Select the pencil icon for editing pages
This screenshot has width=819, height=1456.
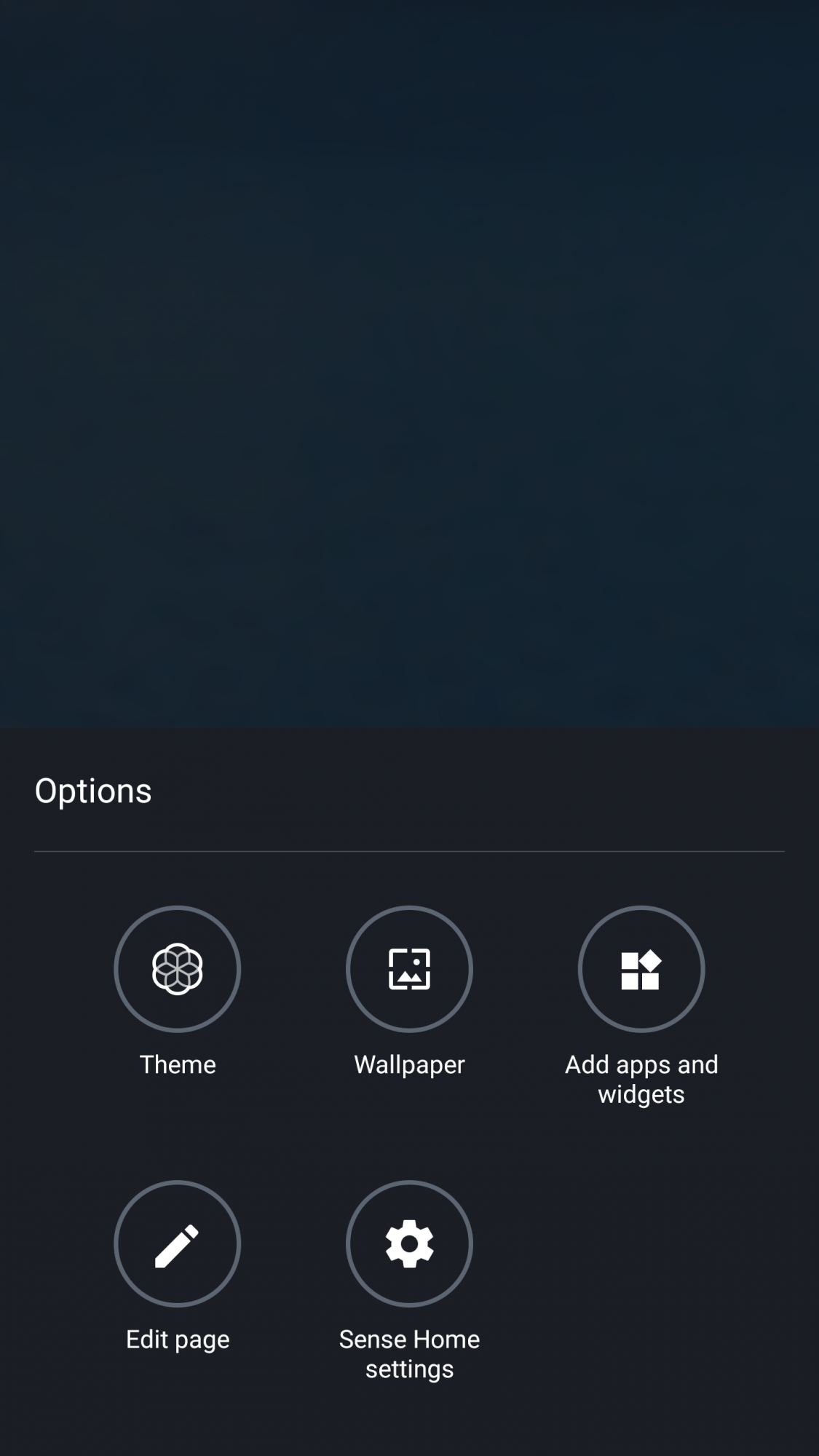point(177,1243)
